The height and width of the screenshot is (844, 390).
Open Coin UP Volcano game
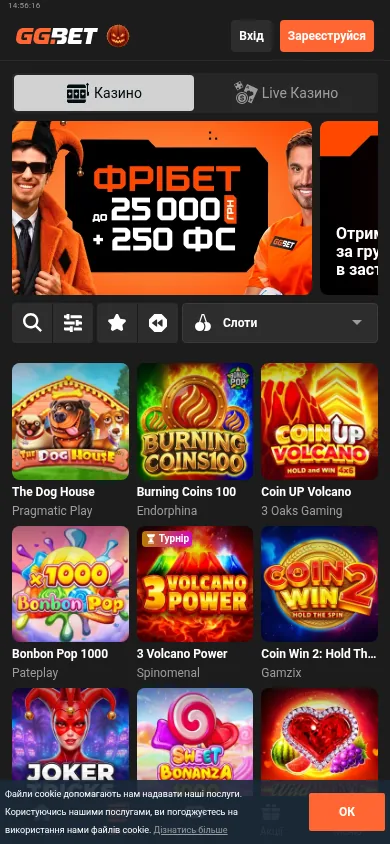pyautogui.click(x=320, y=421)
